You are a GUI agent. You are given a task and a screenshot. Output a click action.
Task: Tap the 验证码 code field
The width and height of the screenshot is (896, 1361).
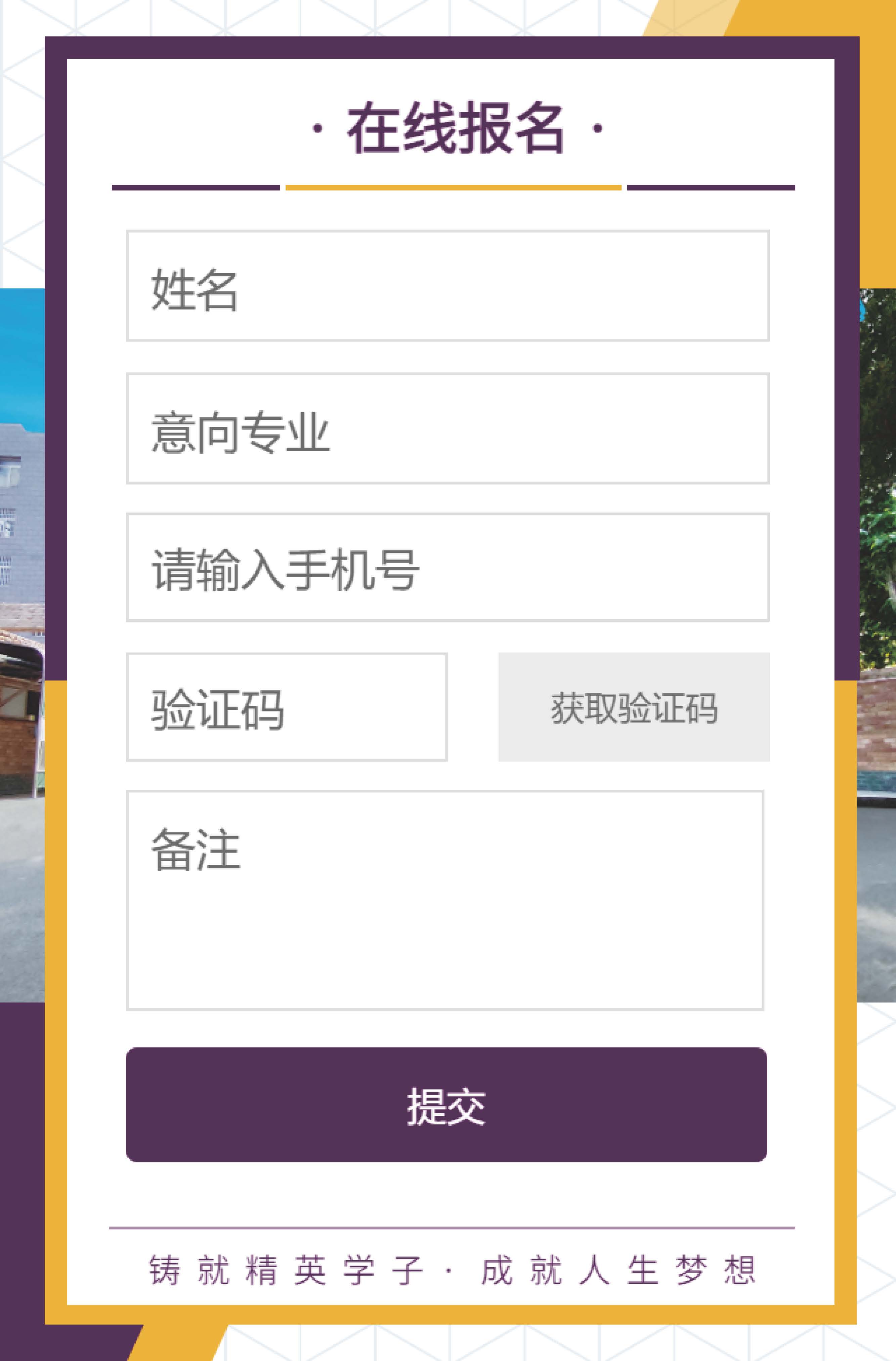tap(287, 707)
